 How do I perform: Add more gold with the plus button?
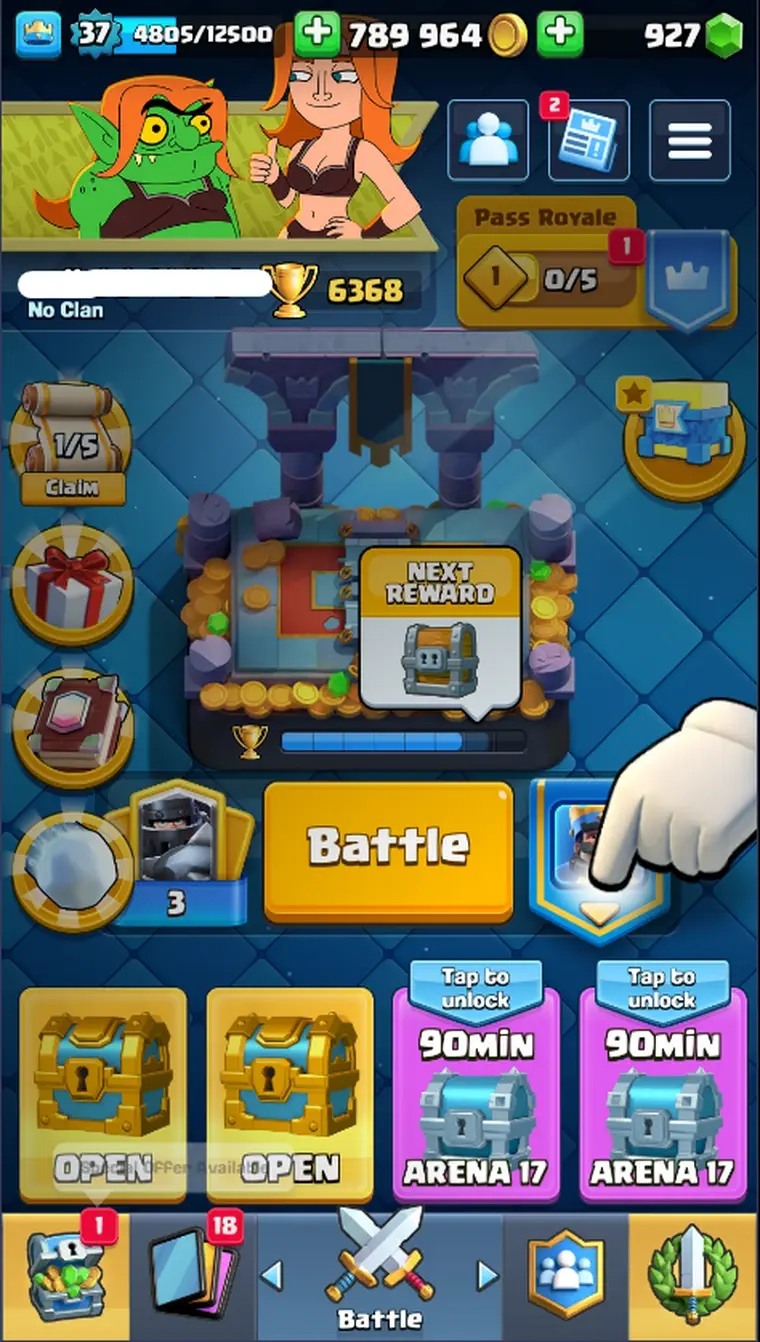point(316,35)
